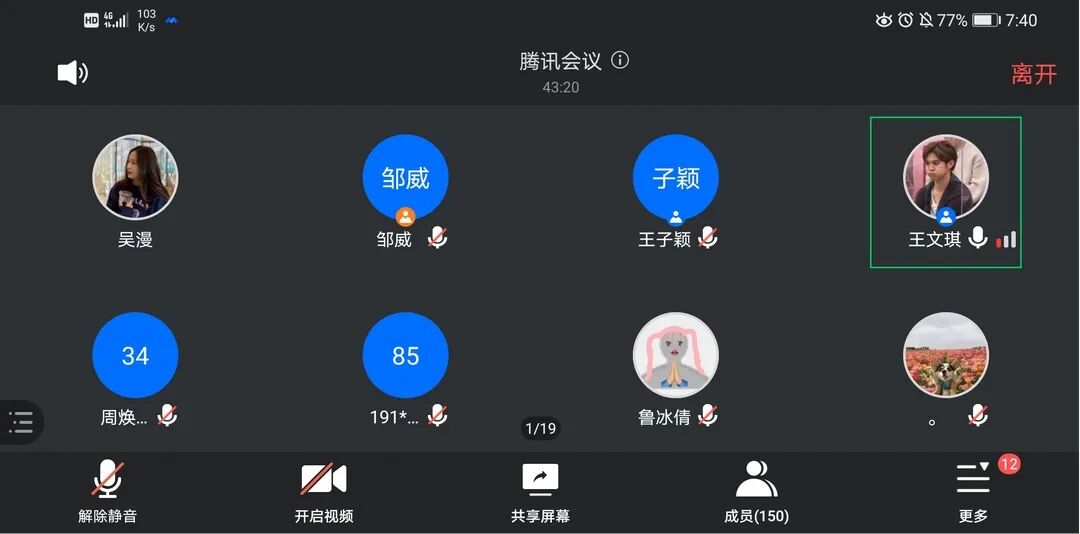The width and height of the screenshot is (1080, 534).
Task: Select participant 吴漫
Action: click(135, 178)
